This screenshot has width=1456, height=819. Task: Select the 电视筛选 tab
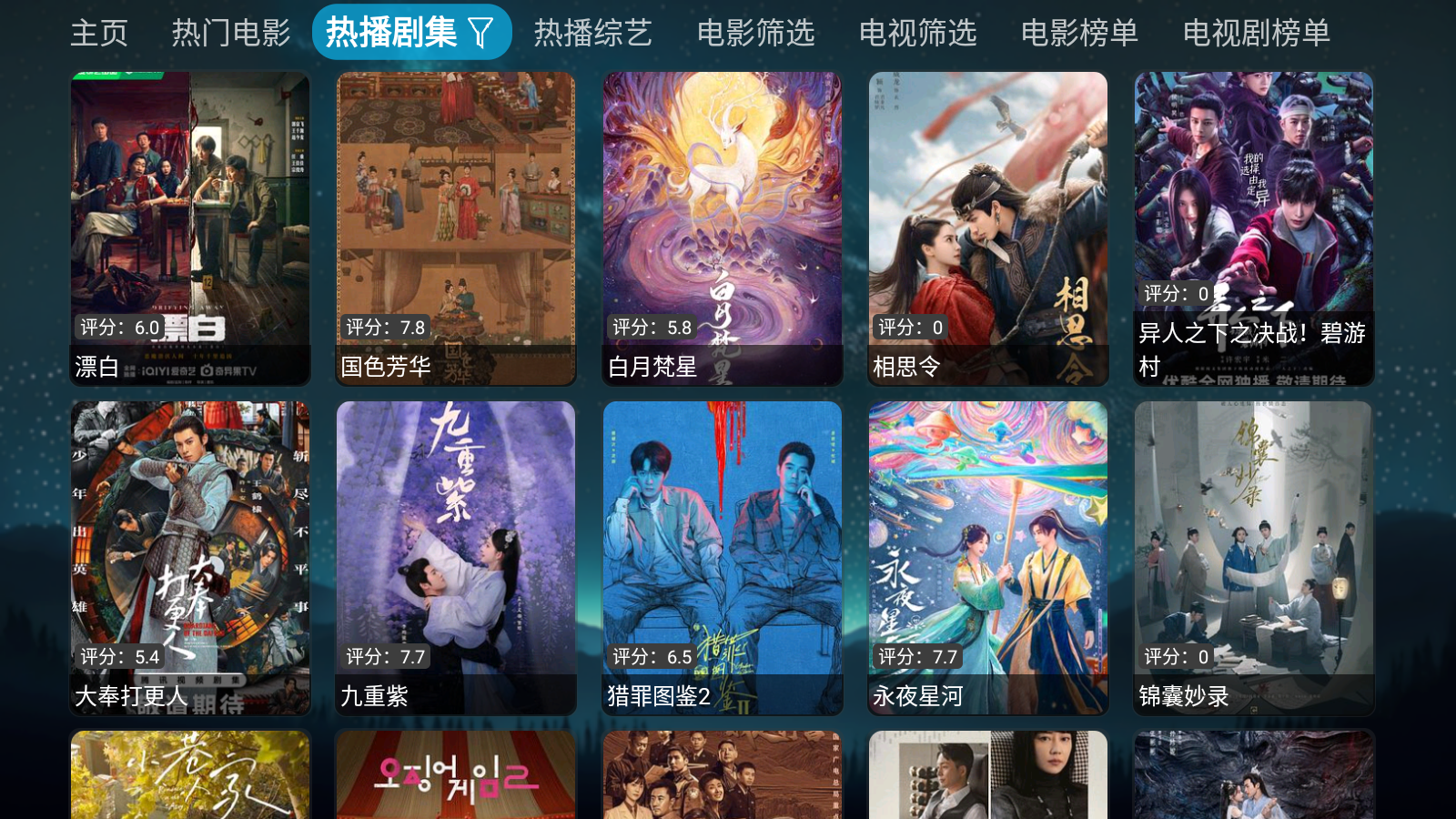coord(917,33)
